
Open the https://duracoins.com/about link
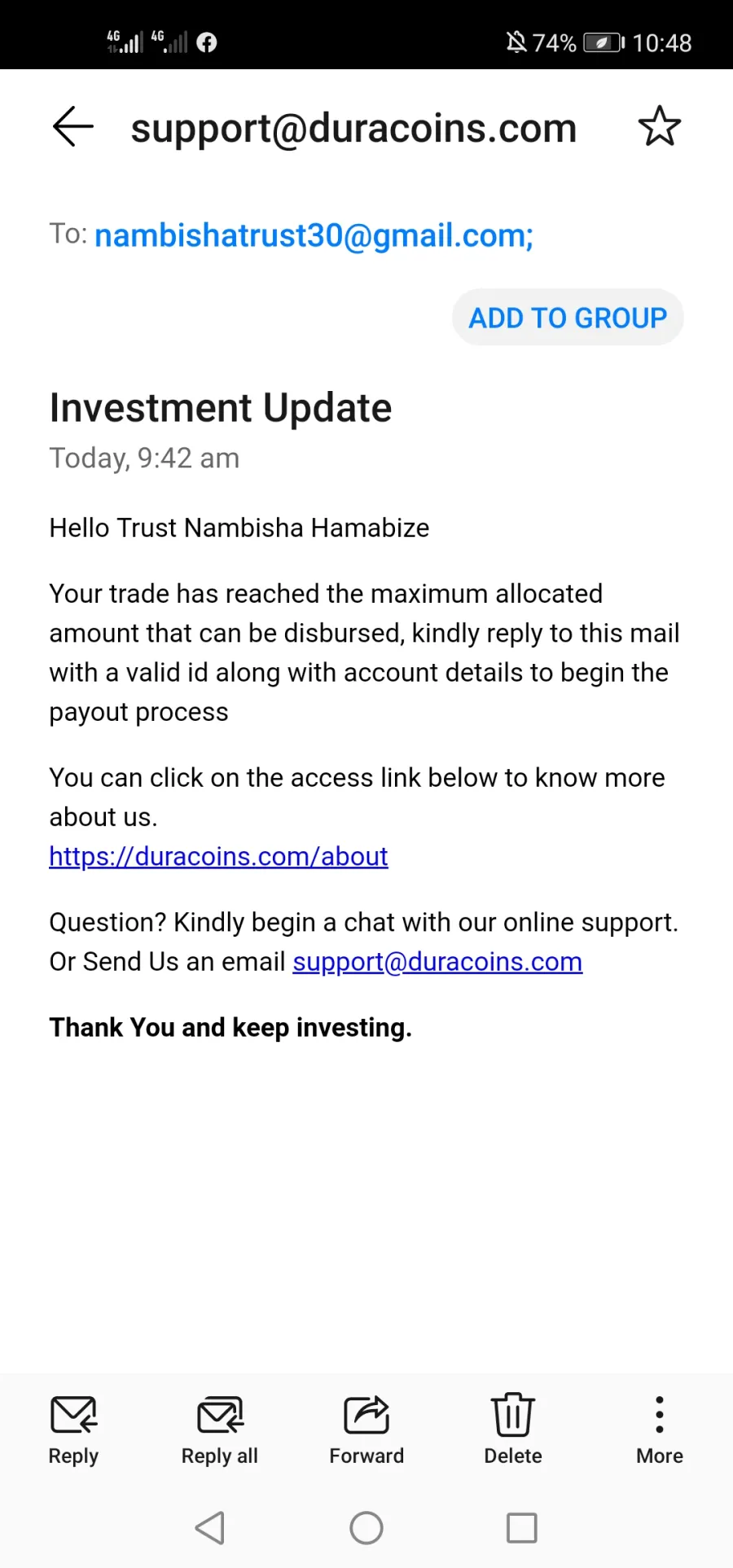click(x=218, y=857)
